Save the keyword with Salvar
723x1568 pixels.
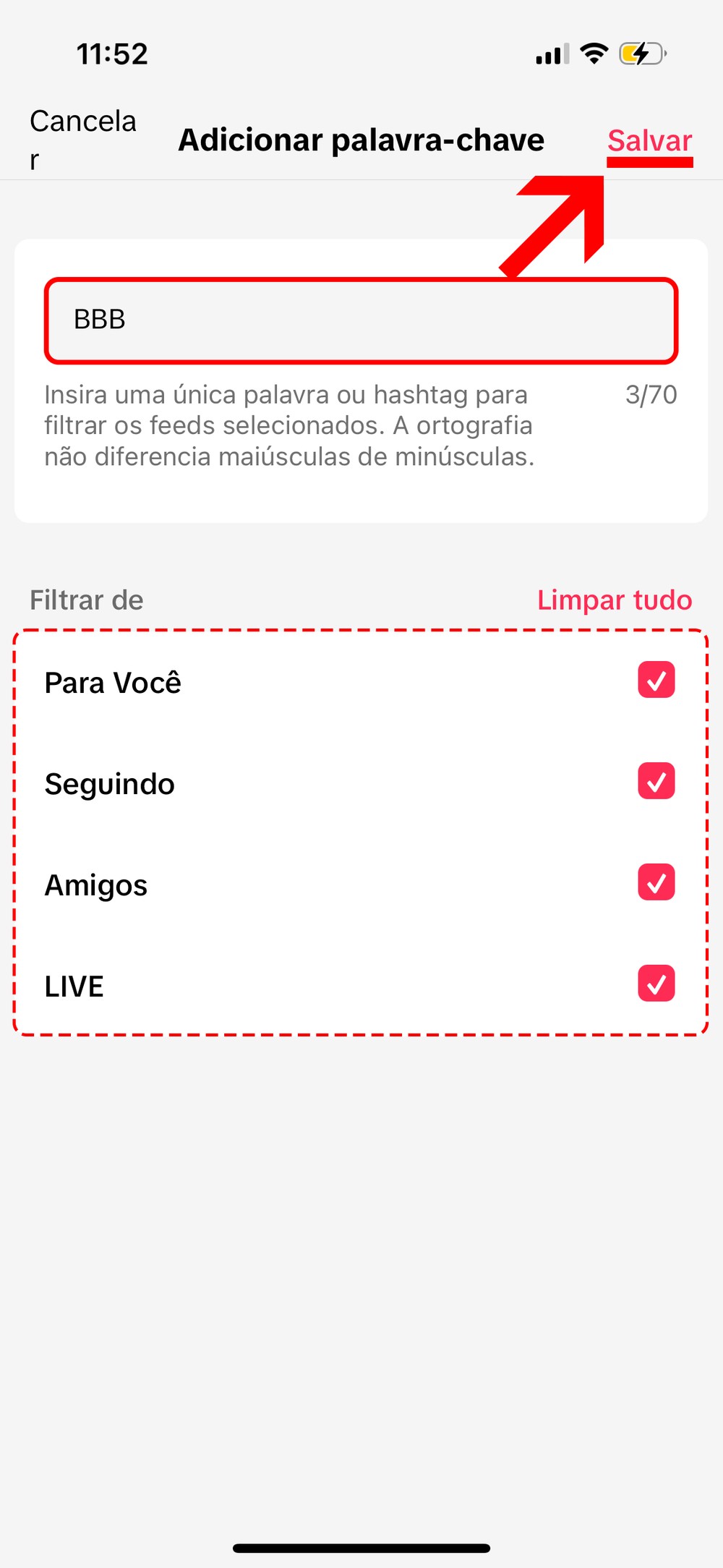tap(649, 140)
